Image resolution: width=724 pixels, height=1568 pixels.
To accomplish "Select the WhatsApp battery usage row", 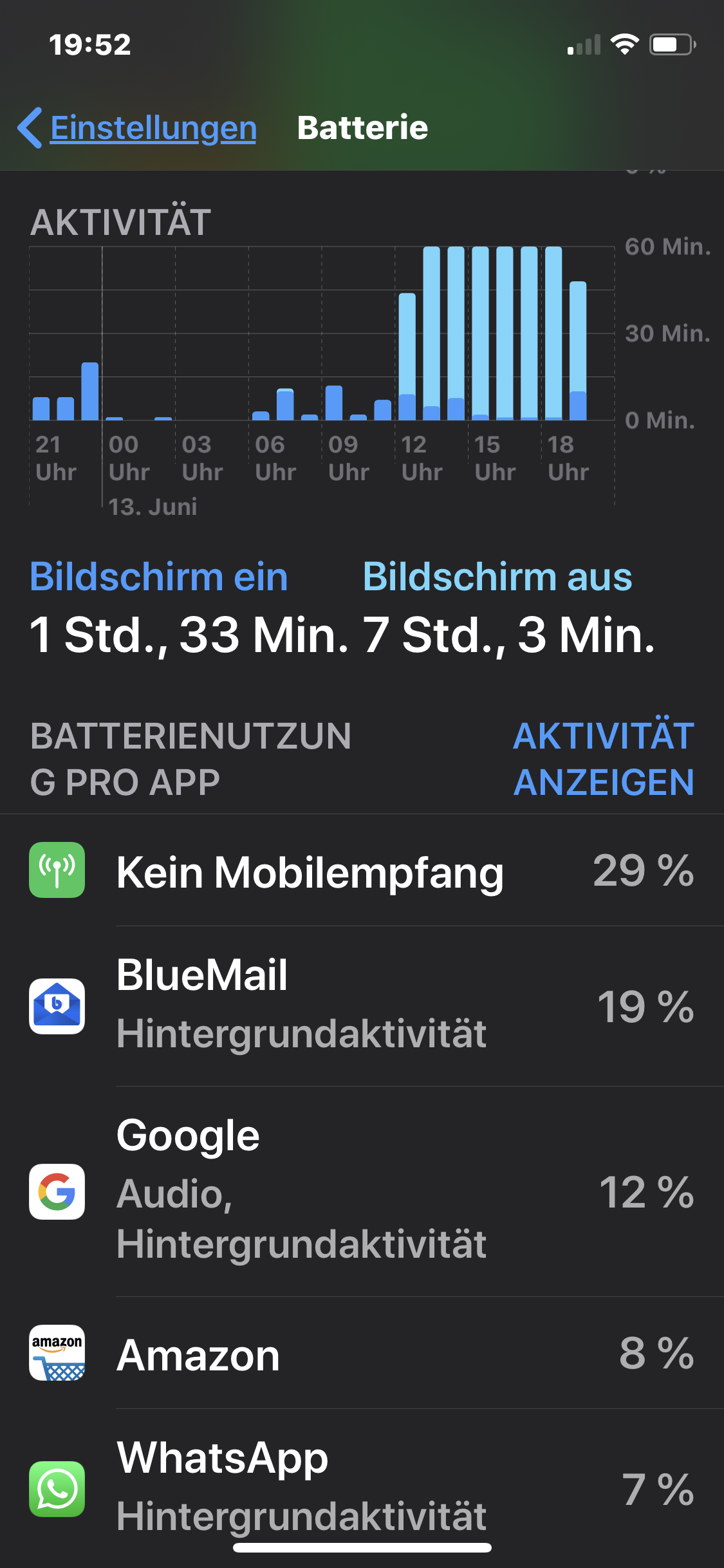I will click(x=362, y=1488).
